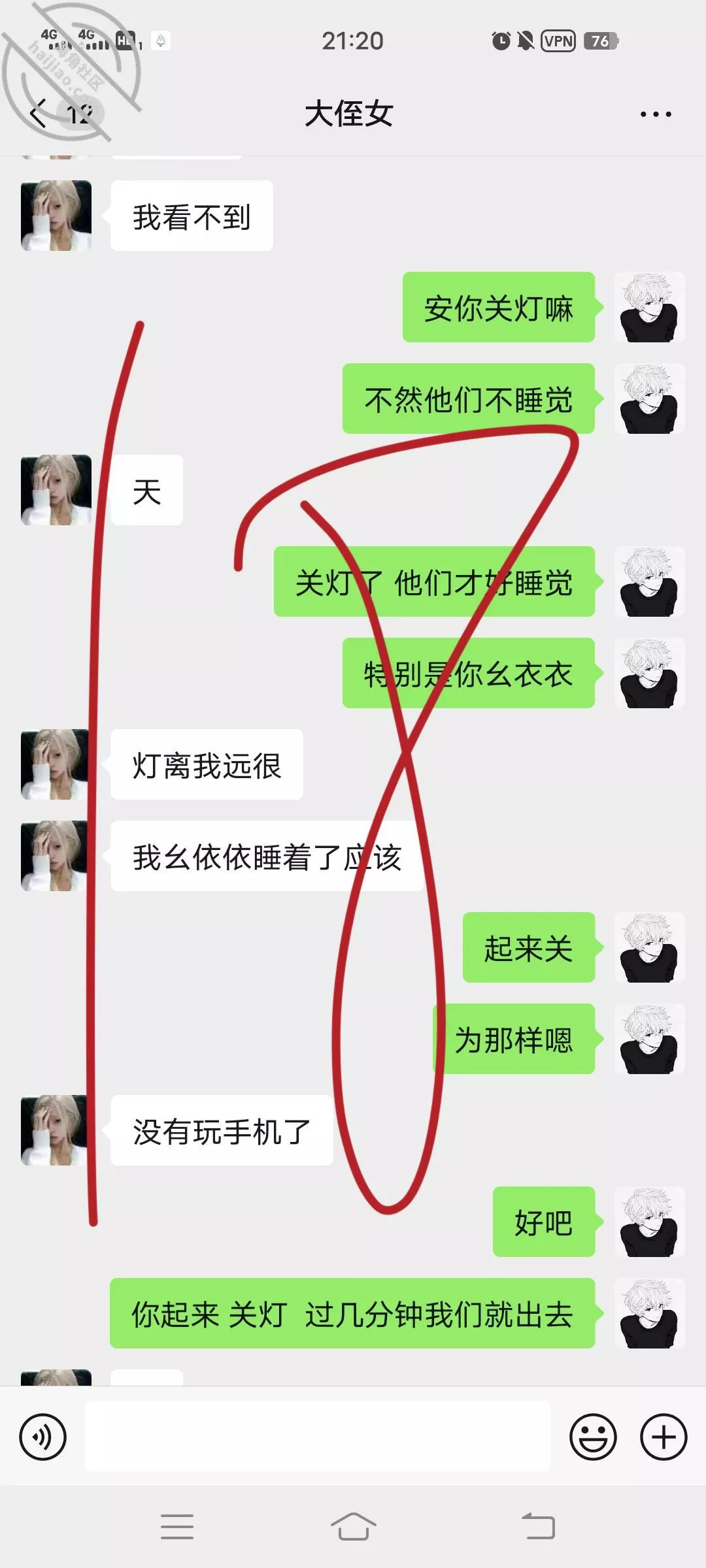This screenshot has height=1568, width=706.
Task: Focus the message text field
Action: pyautogui.click(x=317, y=1437)
